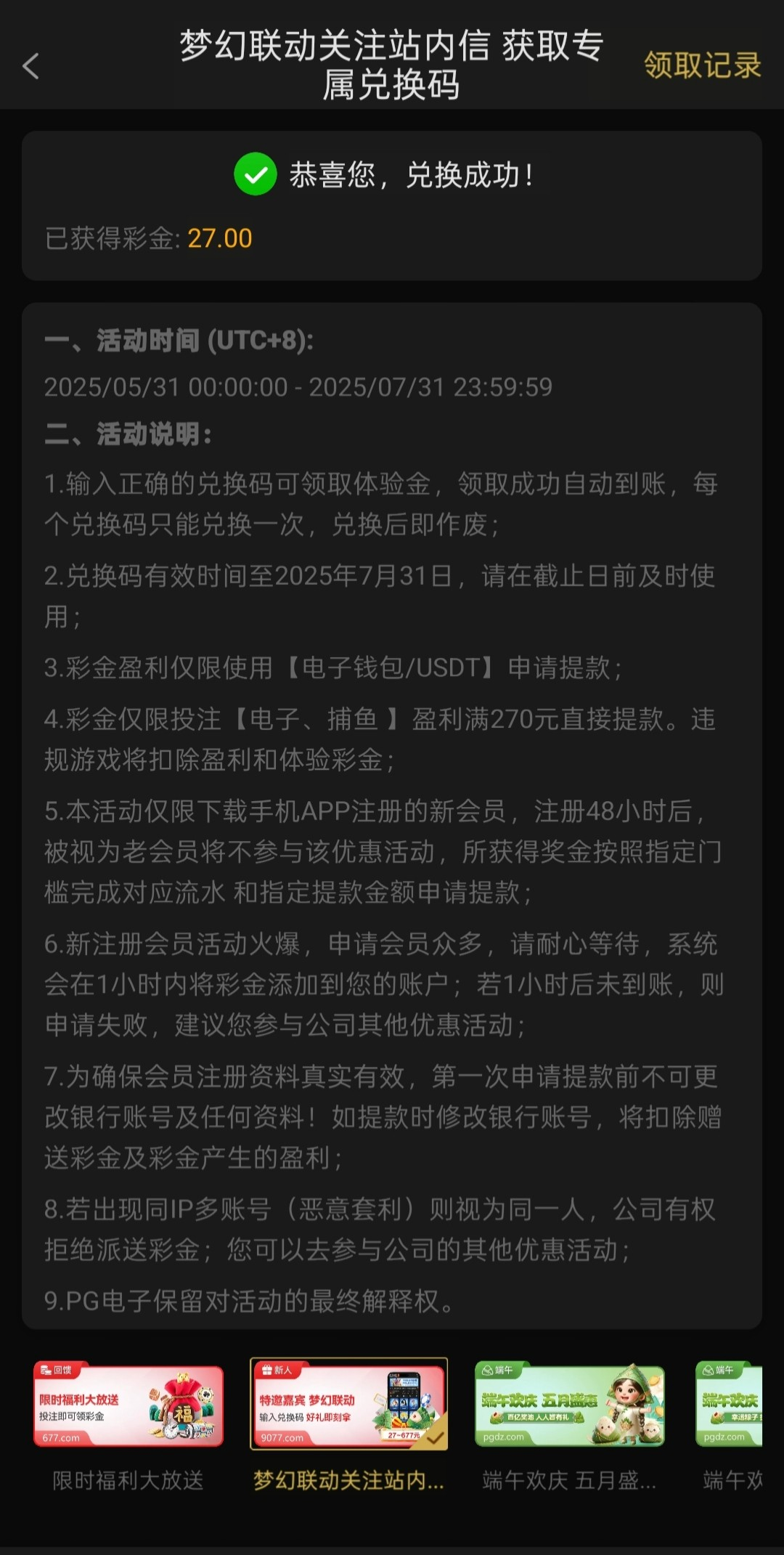Open 领取记录 claim history
The width and height of the screenshot is (784, 1555).
click(702, 65)
